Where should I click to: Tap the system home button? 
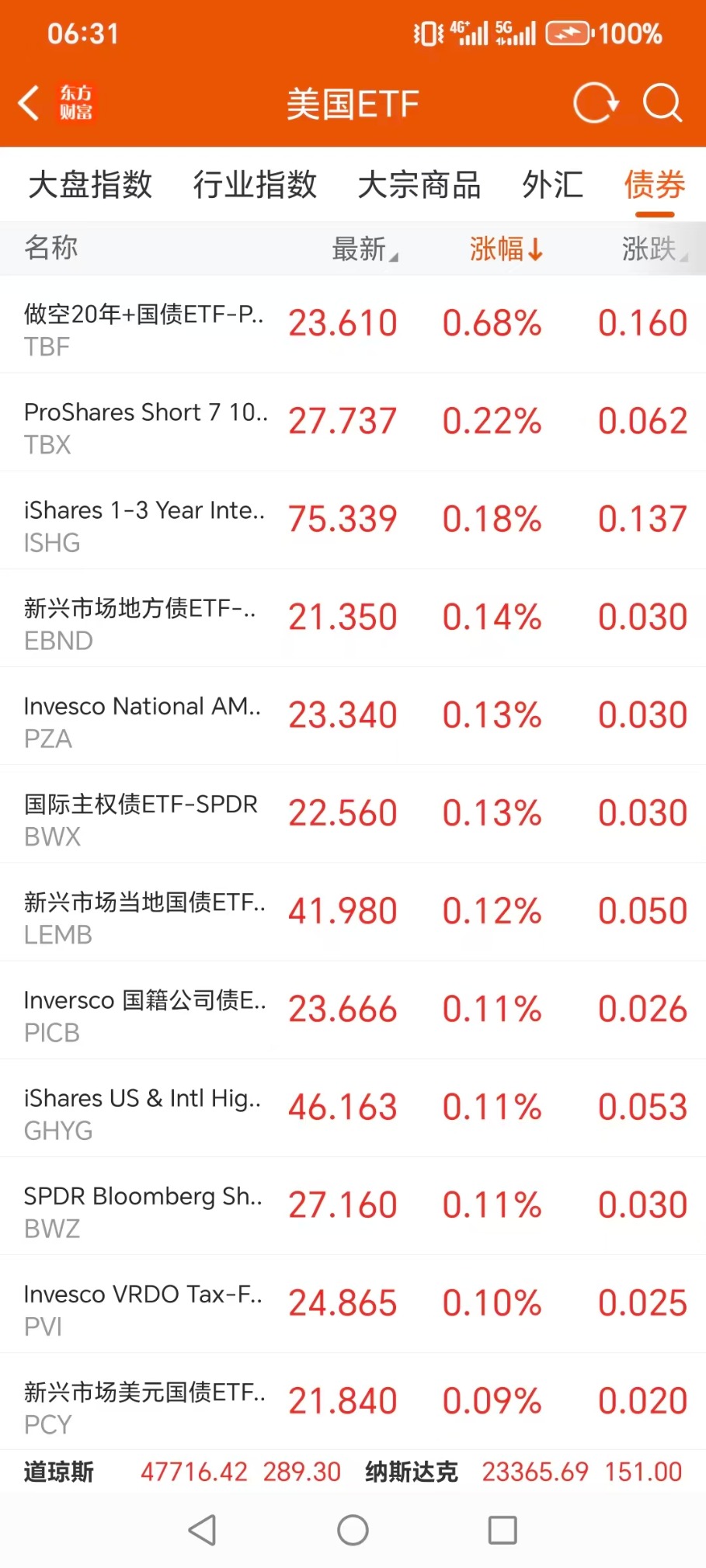pos(353,1530)
